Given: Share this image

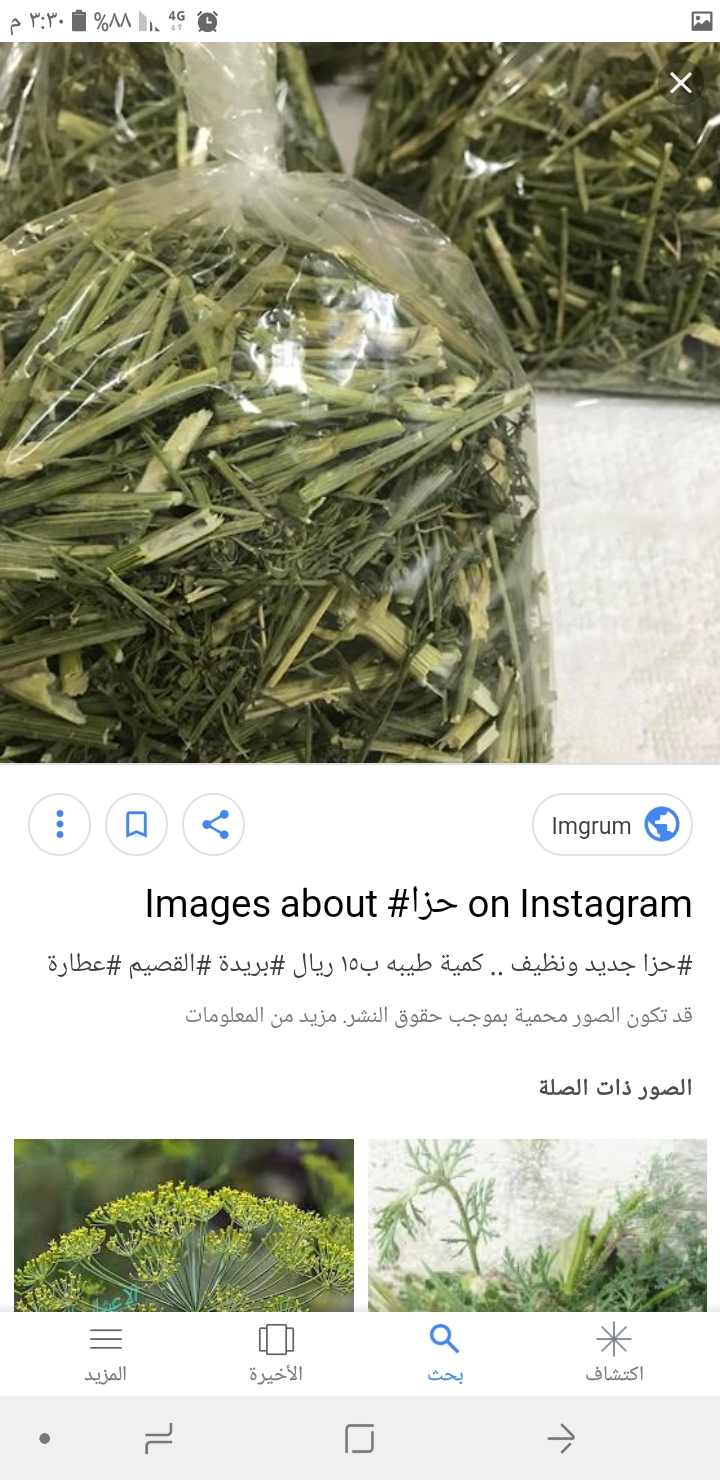Looking at the screenshot, I should (x=213, y=824).
